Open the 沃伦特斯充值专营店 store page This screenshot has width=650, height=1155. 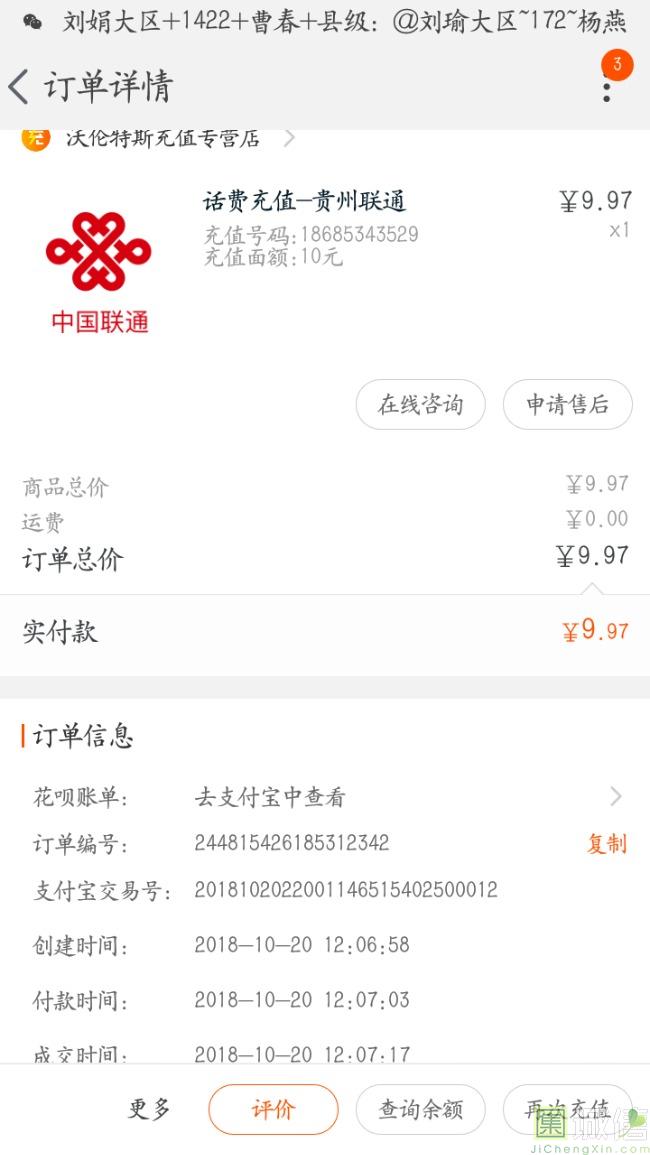158,138
